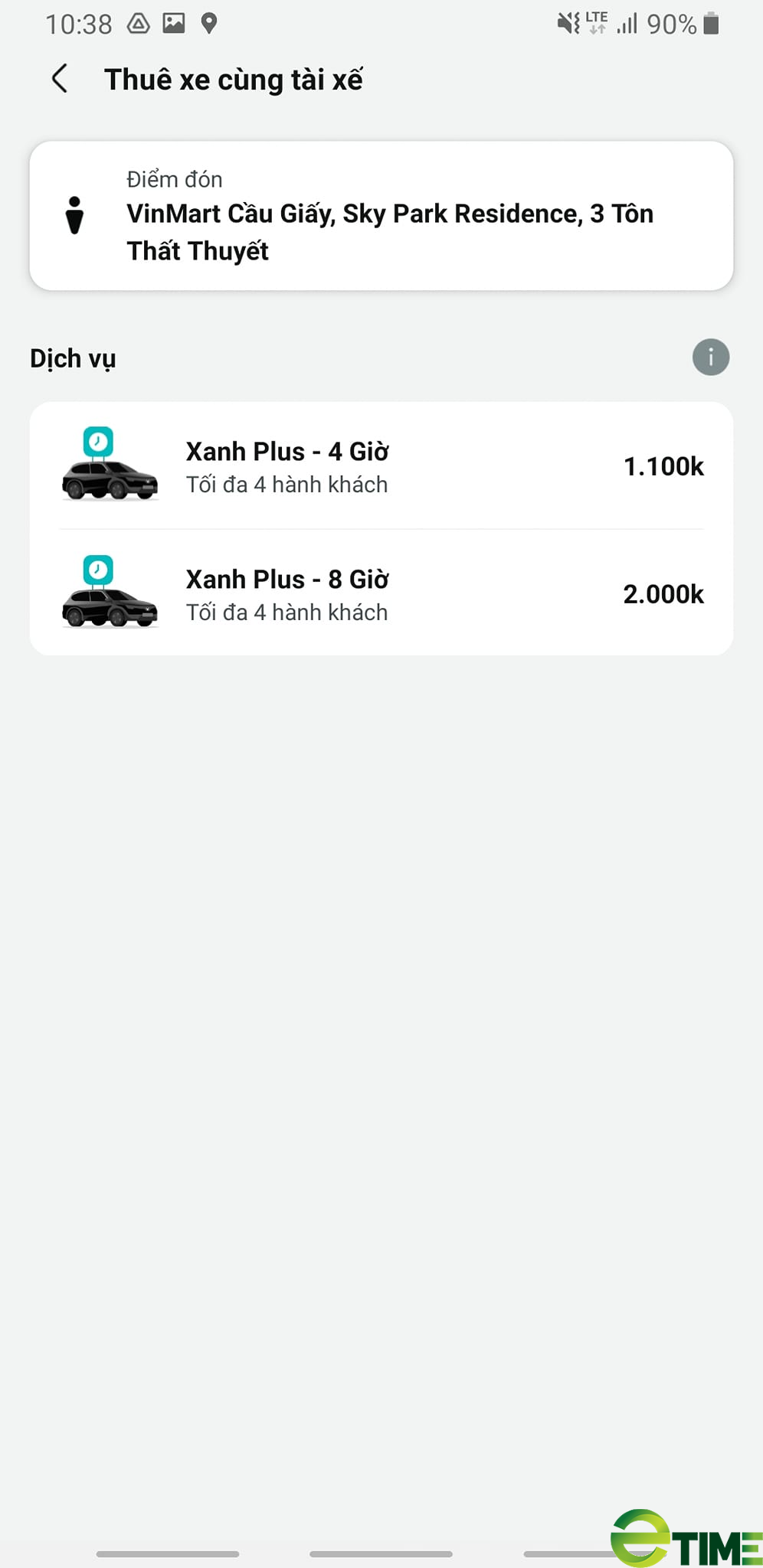Screen dimensions: 763x1568
Task: Select Xanh Plus - 4 Giờ service
Action: tap(381, 466)
